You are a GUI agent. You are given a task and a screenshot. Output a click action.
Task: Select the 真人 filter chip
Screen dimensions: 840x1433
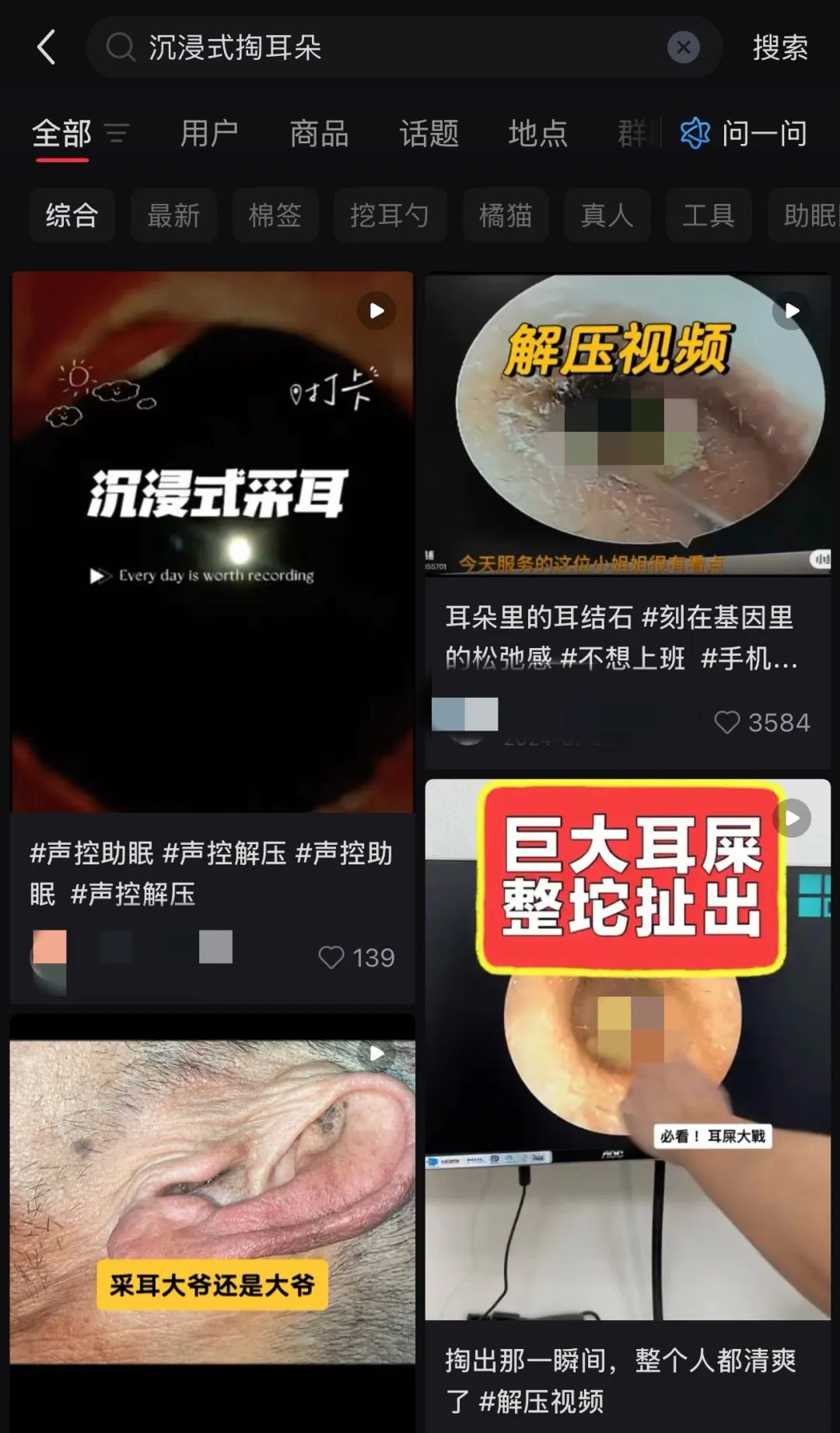607,215
